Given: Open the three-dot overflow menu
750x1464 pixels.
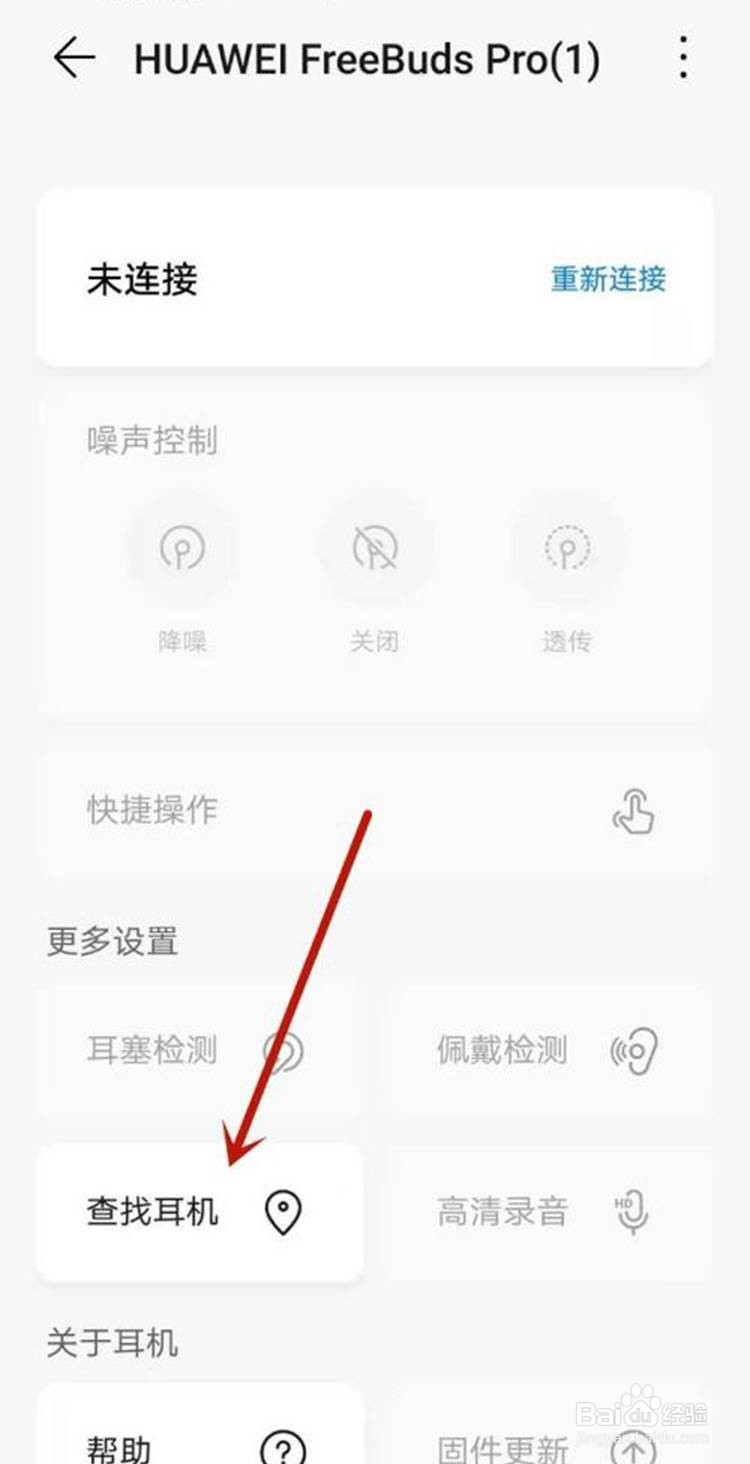Looking at the screenshot, I should tap(683, 59).
